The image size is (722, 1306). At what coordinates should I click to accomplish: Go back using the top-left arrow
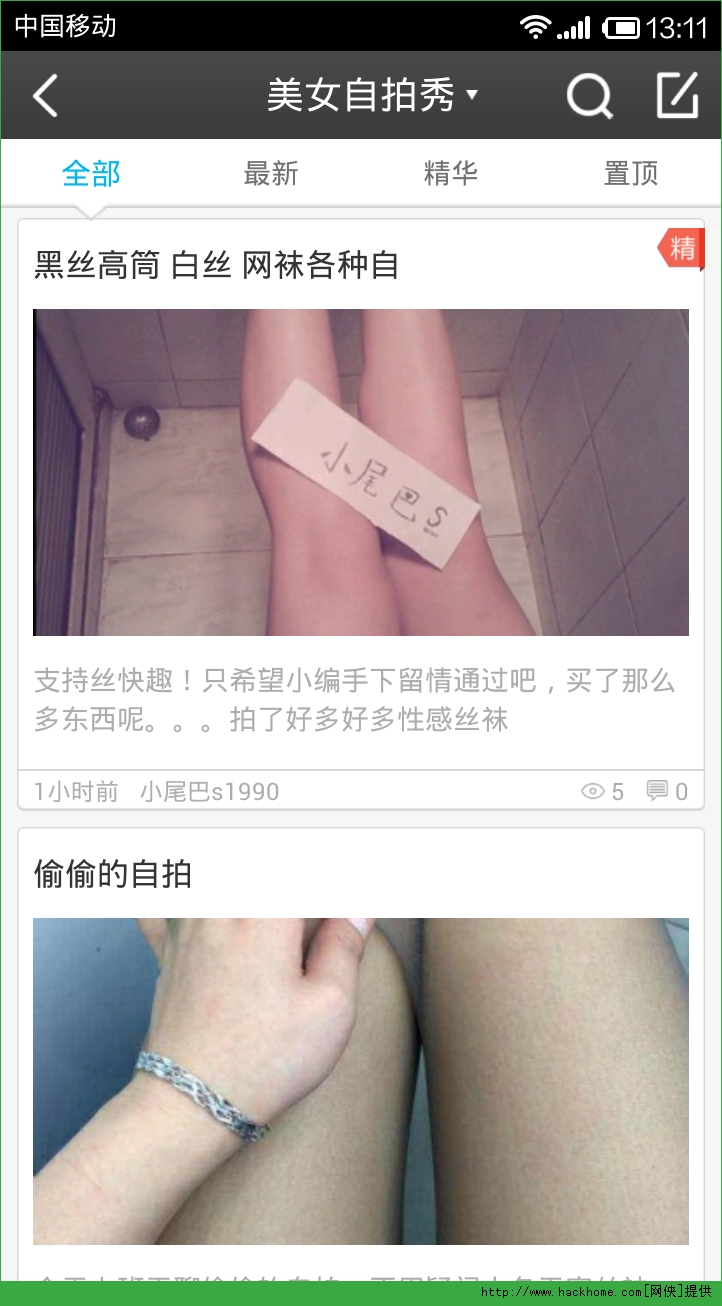(45, 96)
